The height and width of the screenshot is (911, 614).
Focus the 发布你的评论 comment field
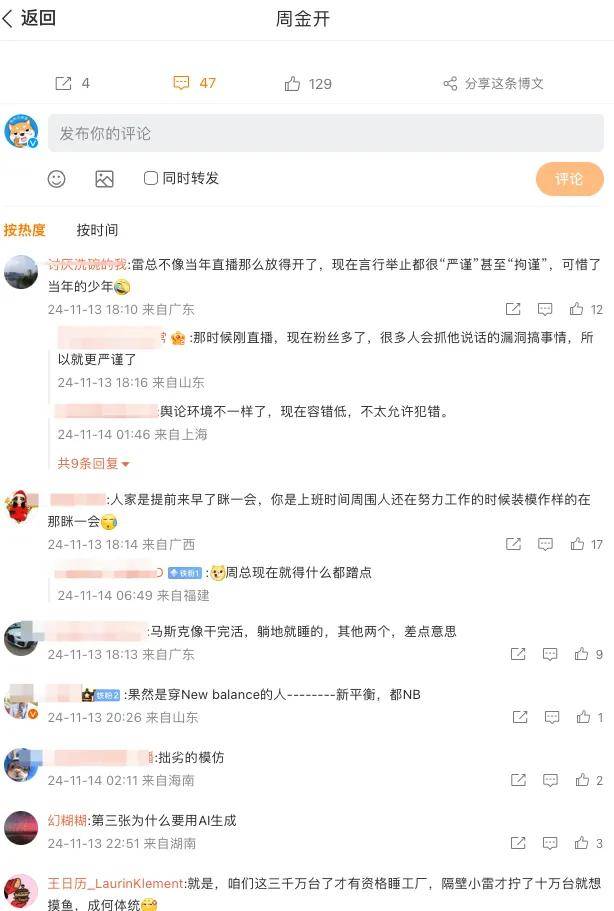tap(325, 133)
